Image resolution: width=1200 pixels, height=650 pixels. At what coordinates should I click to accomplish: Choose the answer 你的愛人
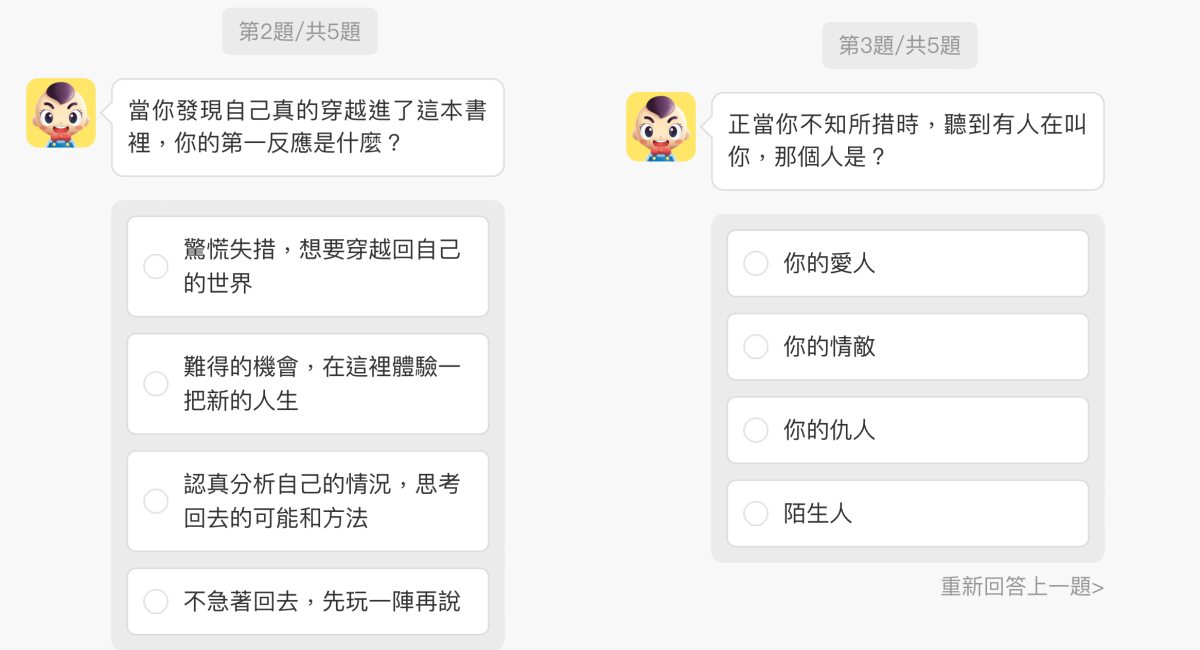[907, 264]
